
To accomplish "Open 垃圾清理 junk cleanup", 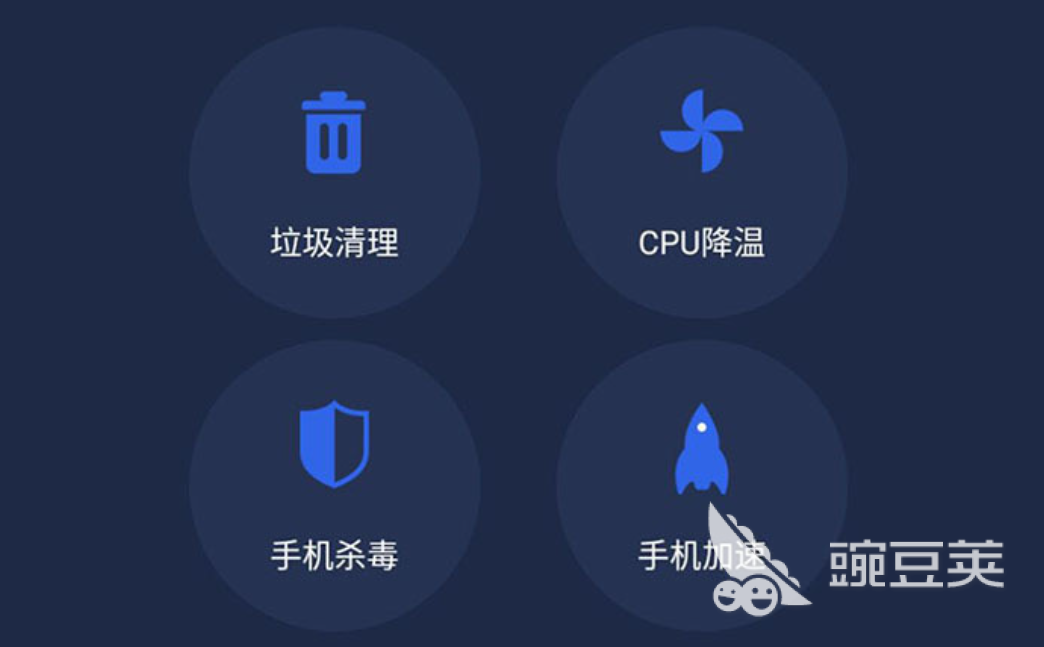I will click(334, 173).
